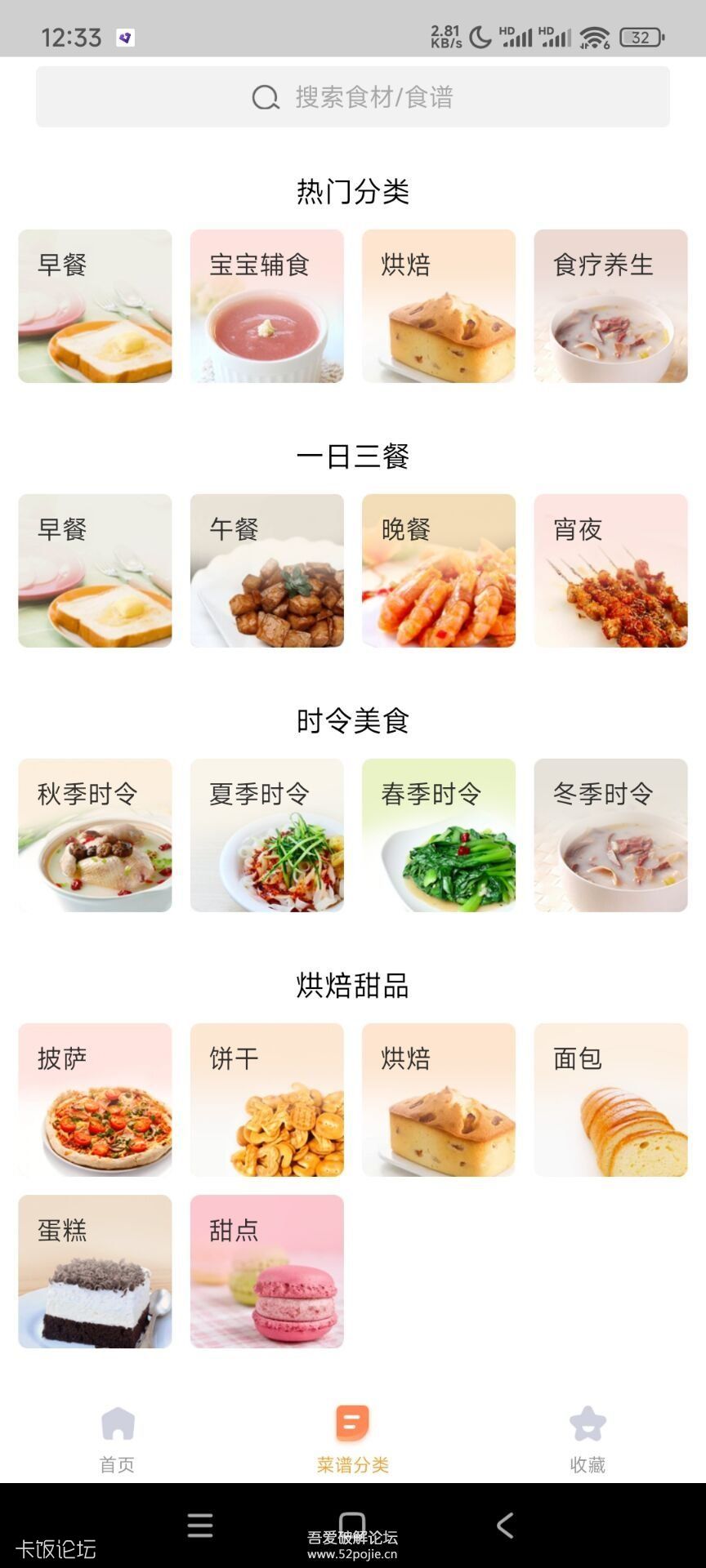View 面包 recipes
706x1568 pixels.
(x=610, y=1100)
